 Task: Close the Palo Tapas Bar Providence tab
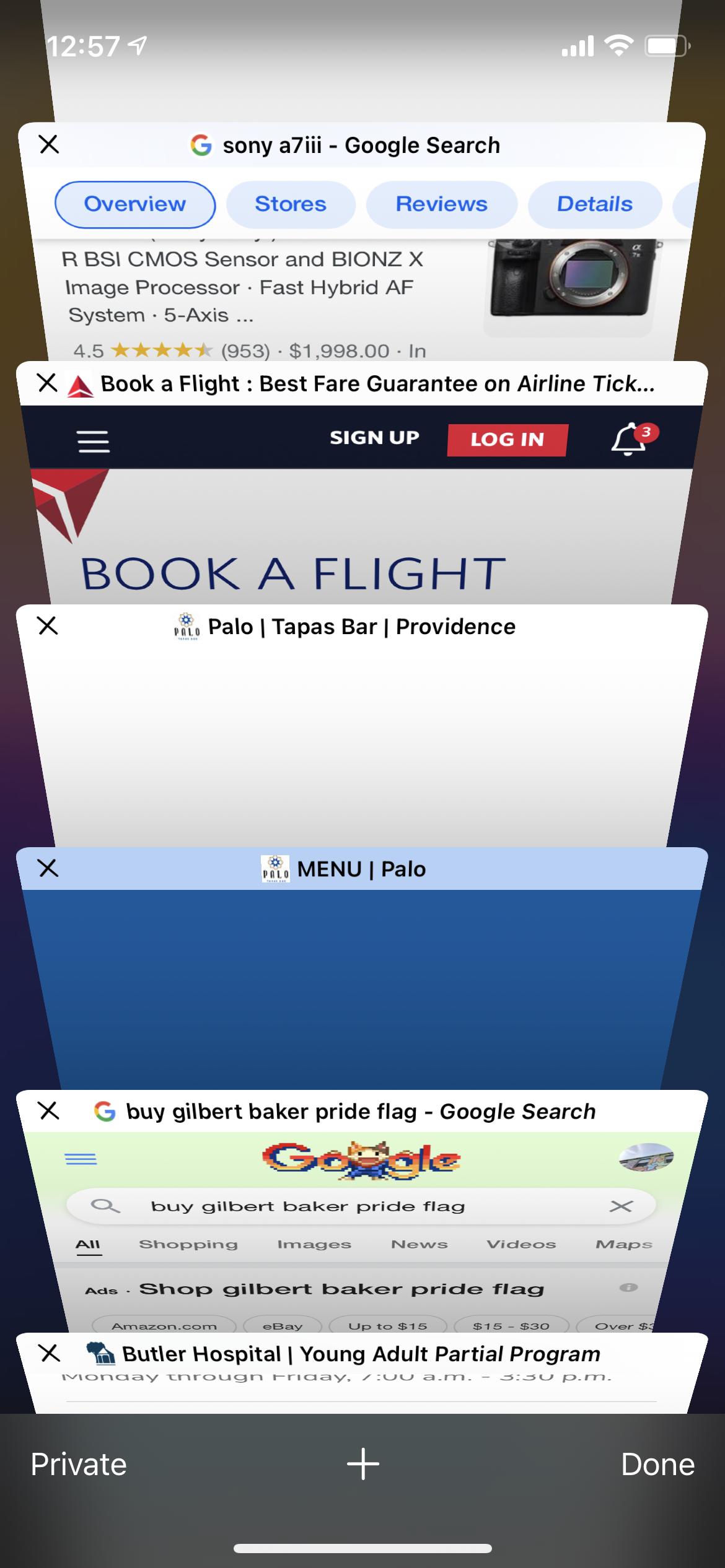click(48, 625)
